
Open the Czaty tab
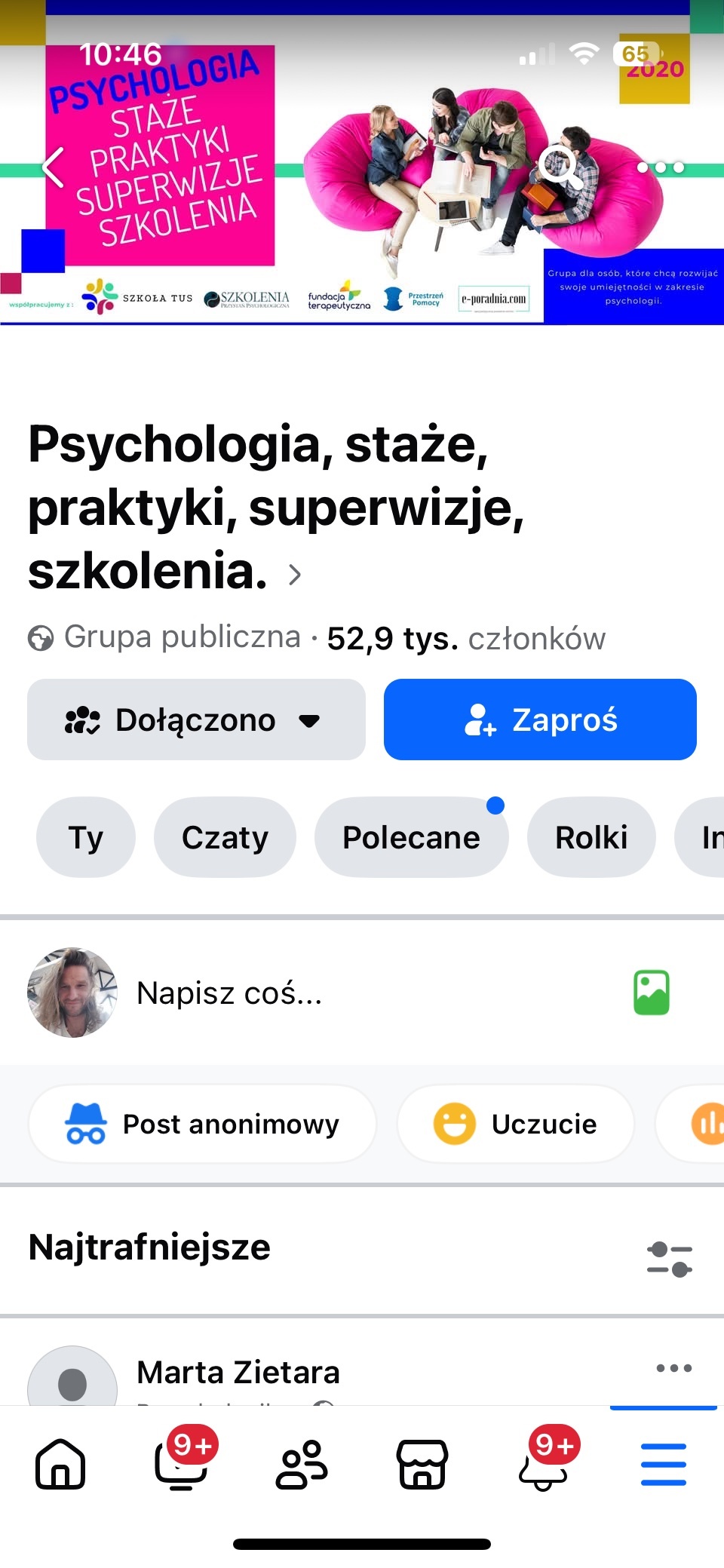(x=225, y=837)
